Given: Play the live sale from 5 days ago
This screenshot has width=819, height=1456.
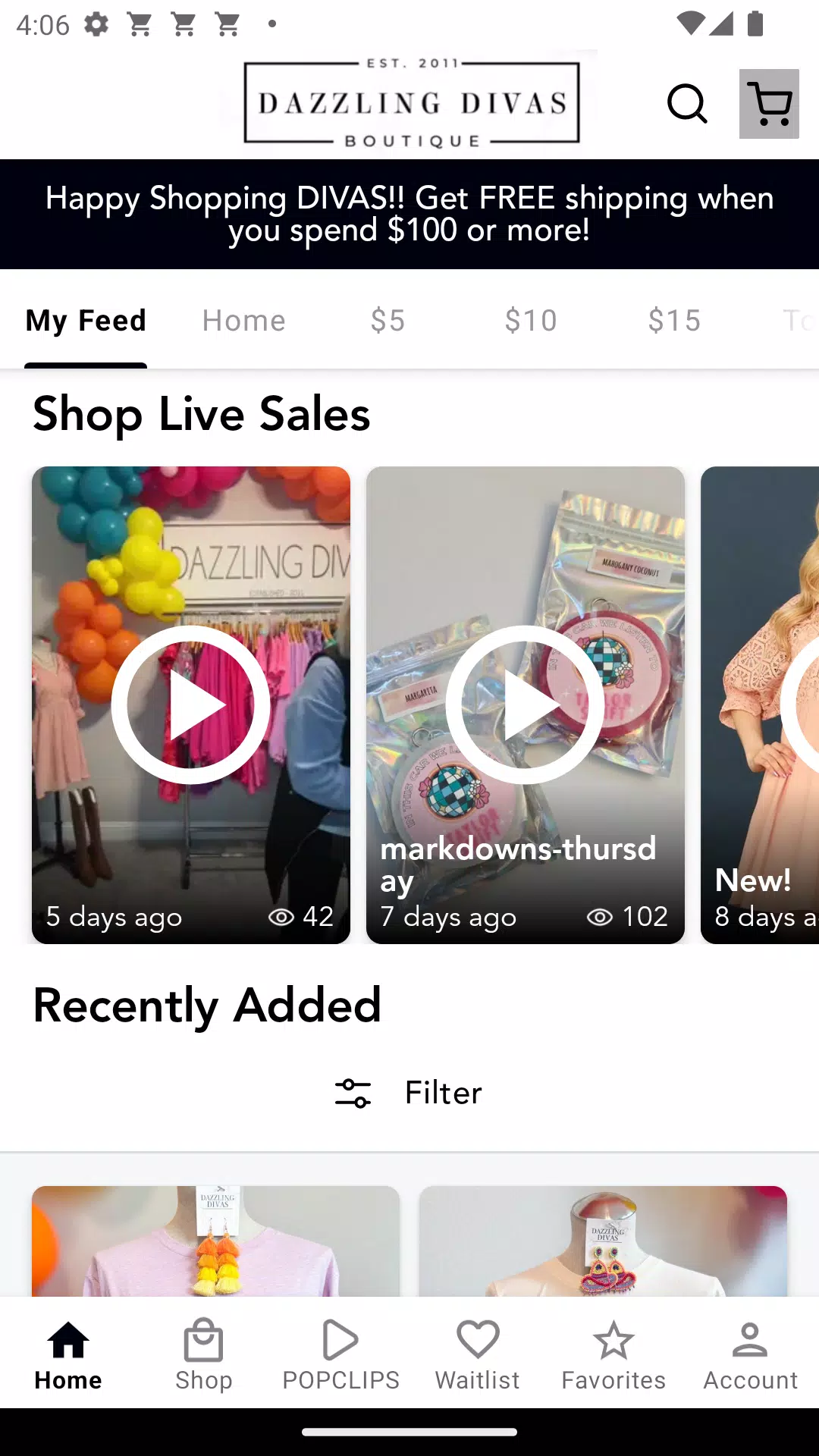Looking at the screenshot, I should [x=191, y=705].
